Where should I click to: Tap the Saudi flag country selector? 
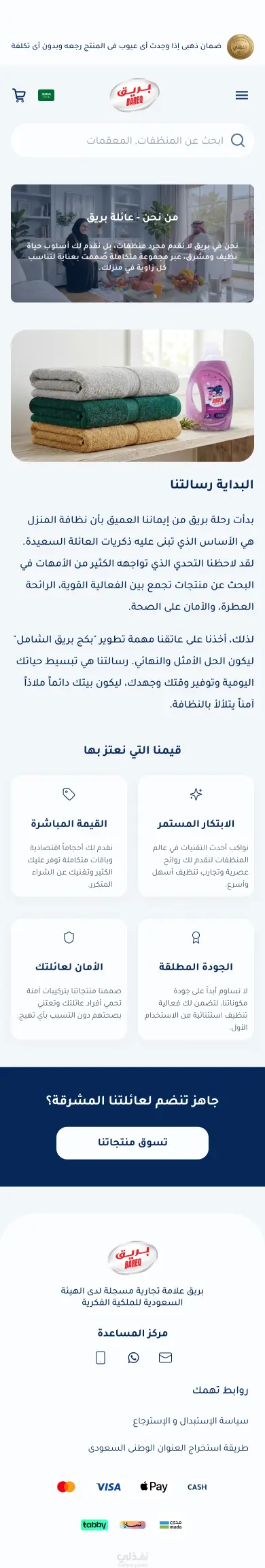click(x=46, y=96)
